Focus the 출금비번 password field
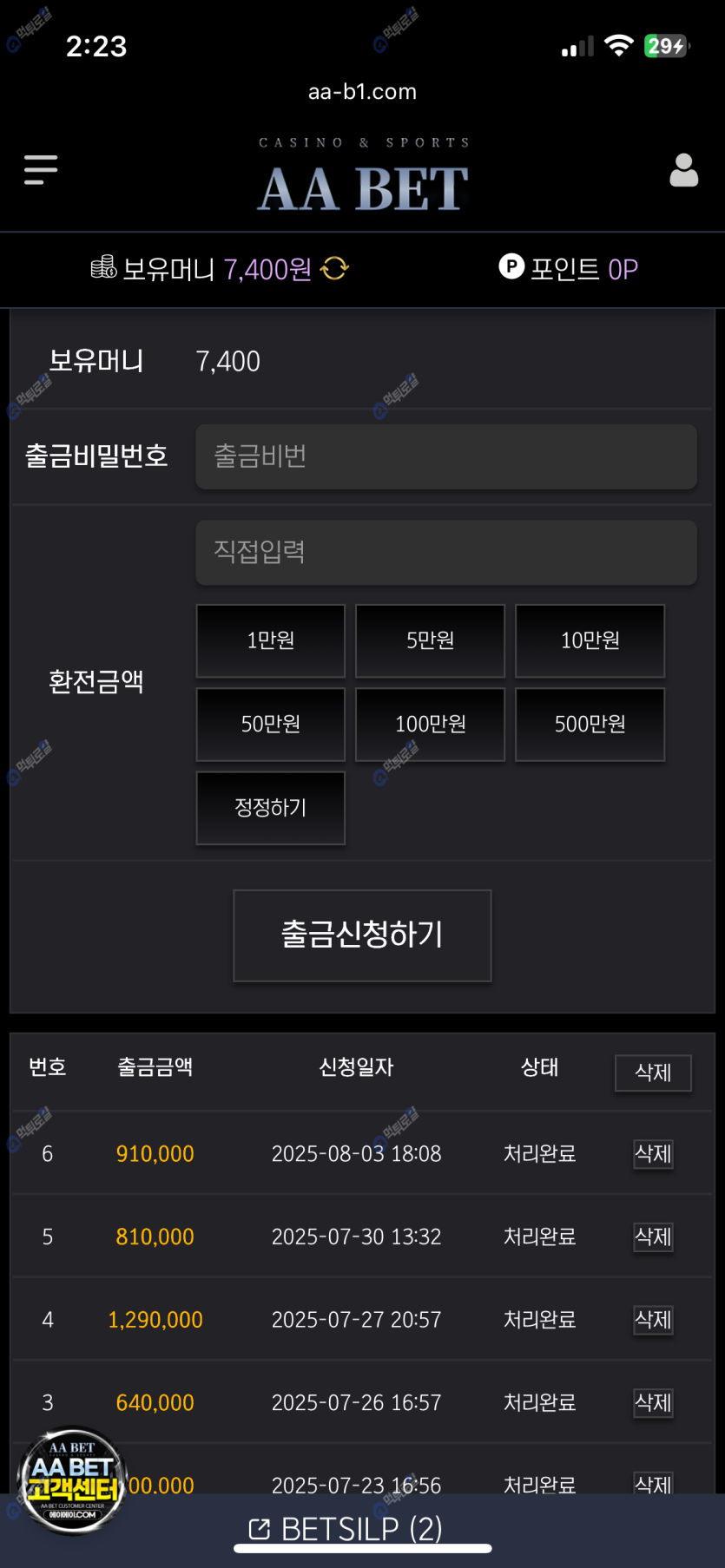Image resolution: width=725 pixels, height=1568 pixels. pos(445,456)
